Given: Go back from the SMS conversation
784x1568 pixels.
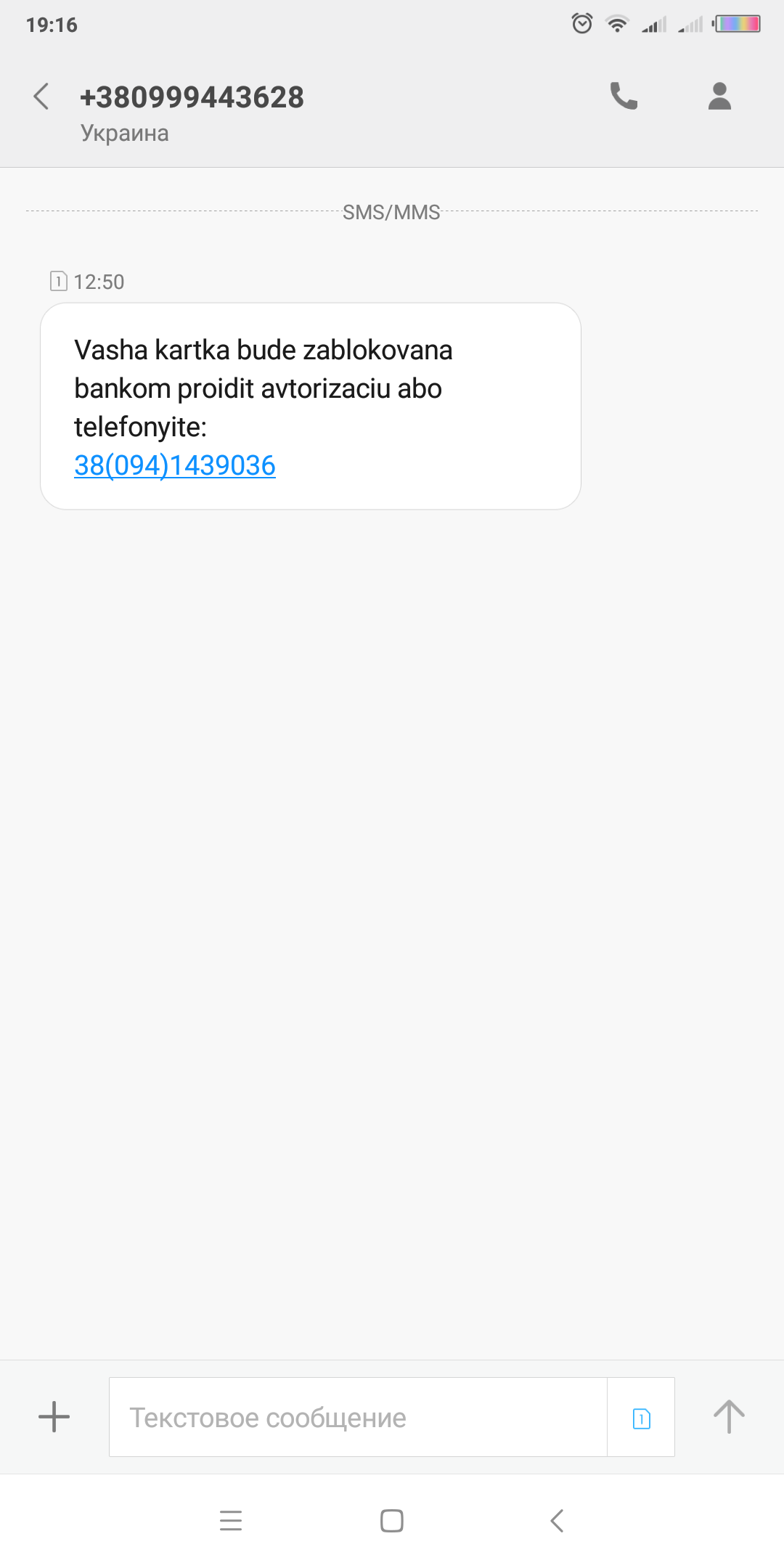Looking at the screenshot, I should click(x=41, y=97).
